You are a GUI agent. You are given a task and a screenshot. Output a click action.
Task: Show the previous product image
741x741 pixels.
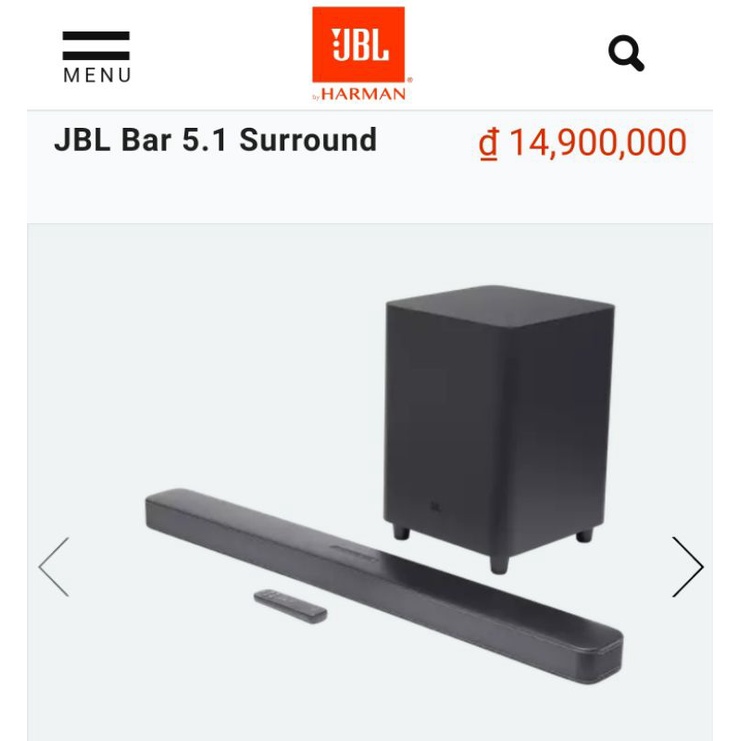click(54, 567)
